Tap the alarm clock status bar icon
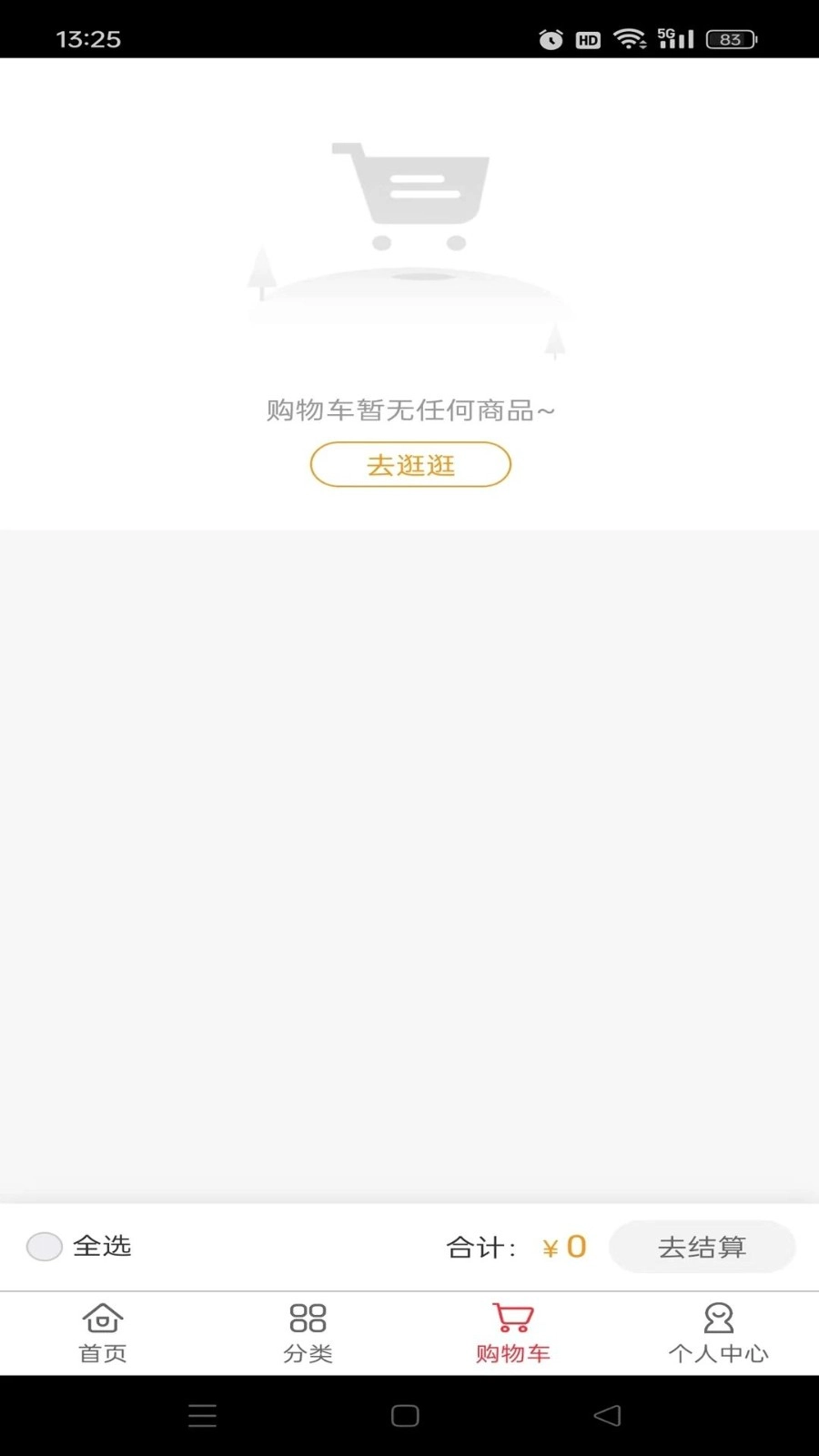The image size is (819, 1456). 549,38
